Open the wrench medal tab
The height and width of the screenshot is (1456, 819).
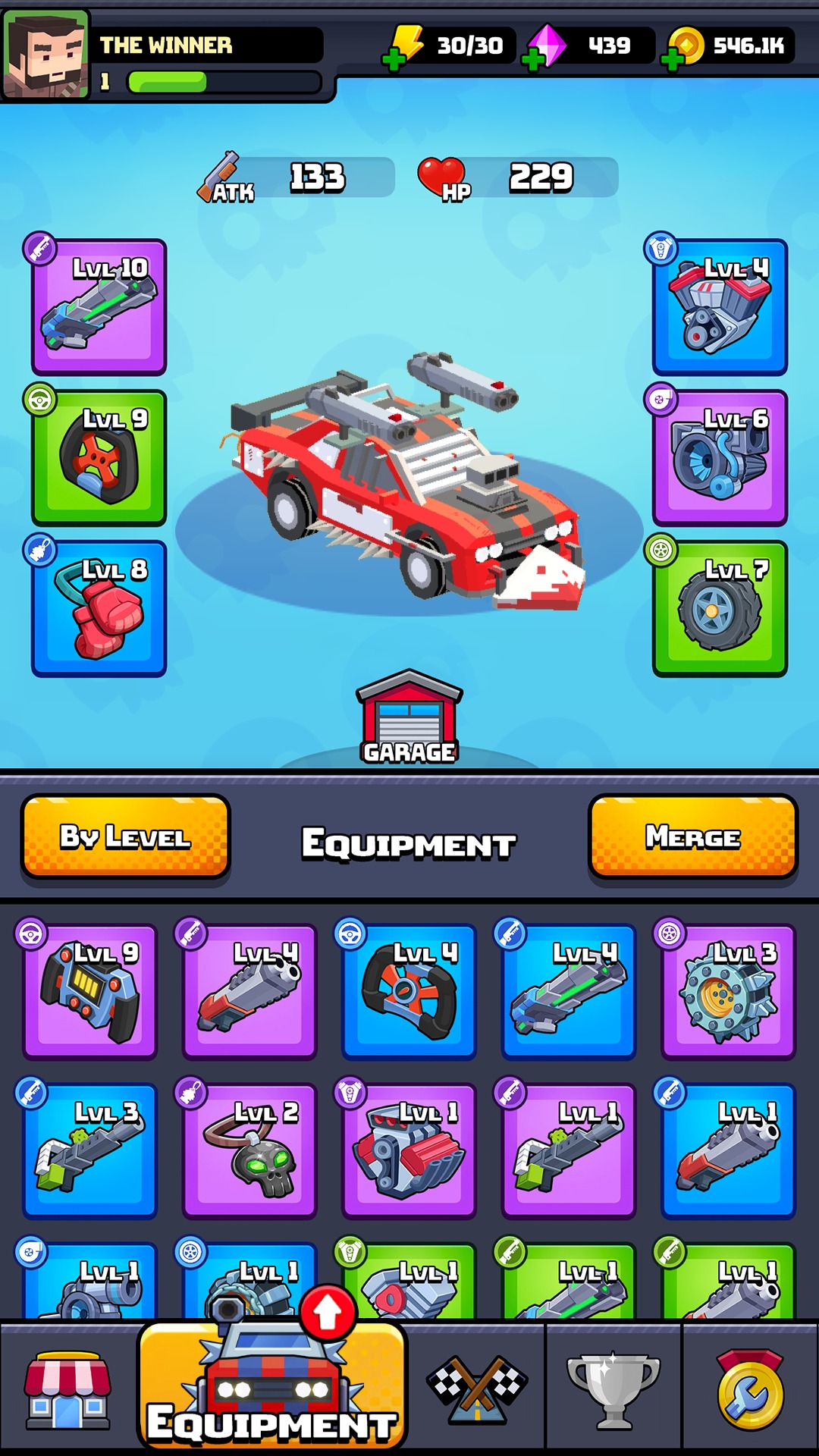point(749,1388)
